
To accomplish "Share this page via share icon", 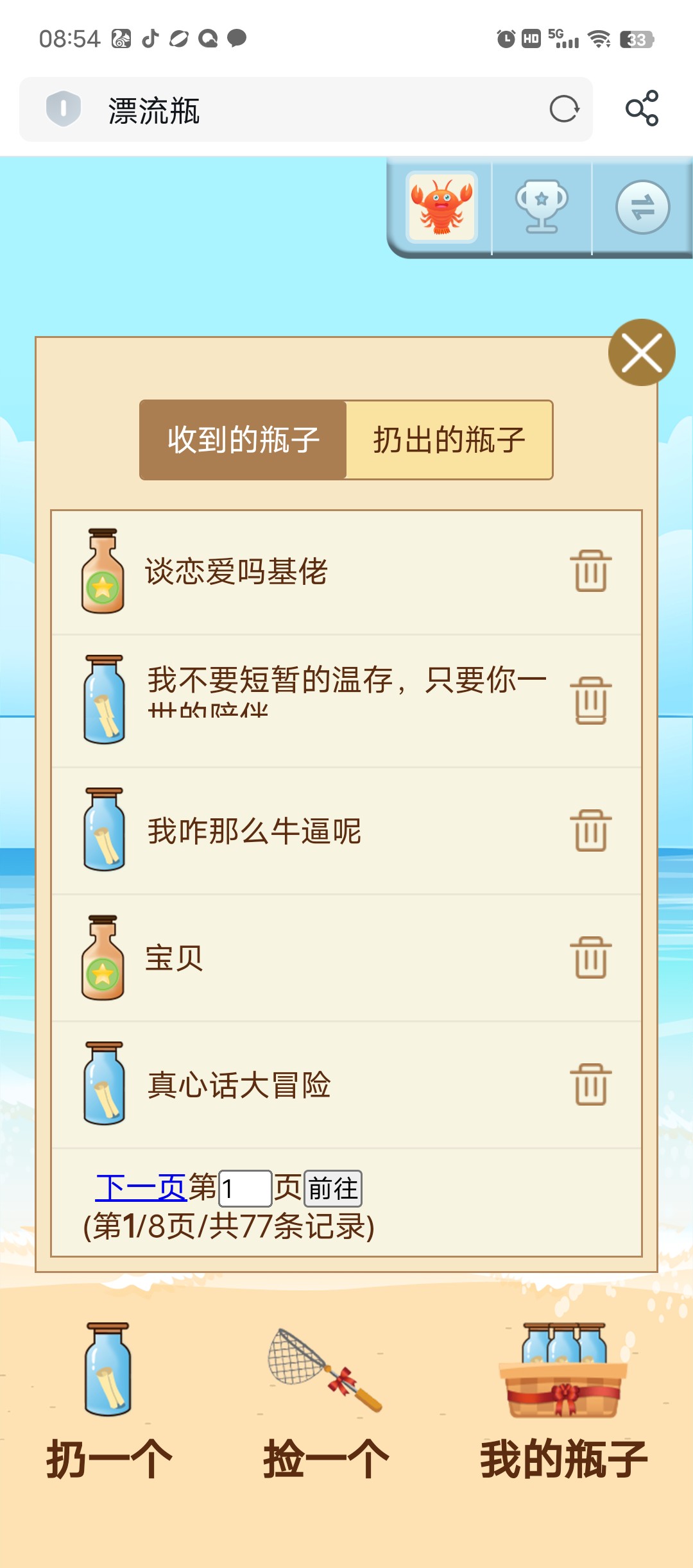I will coord(642,108).
